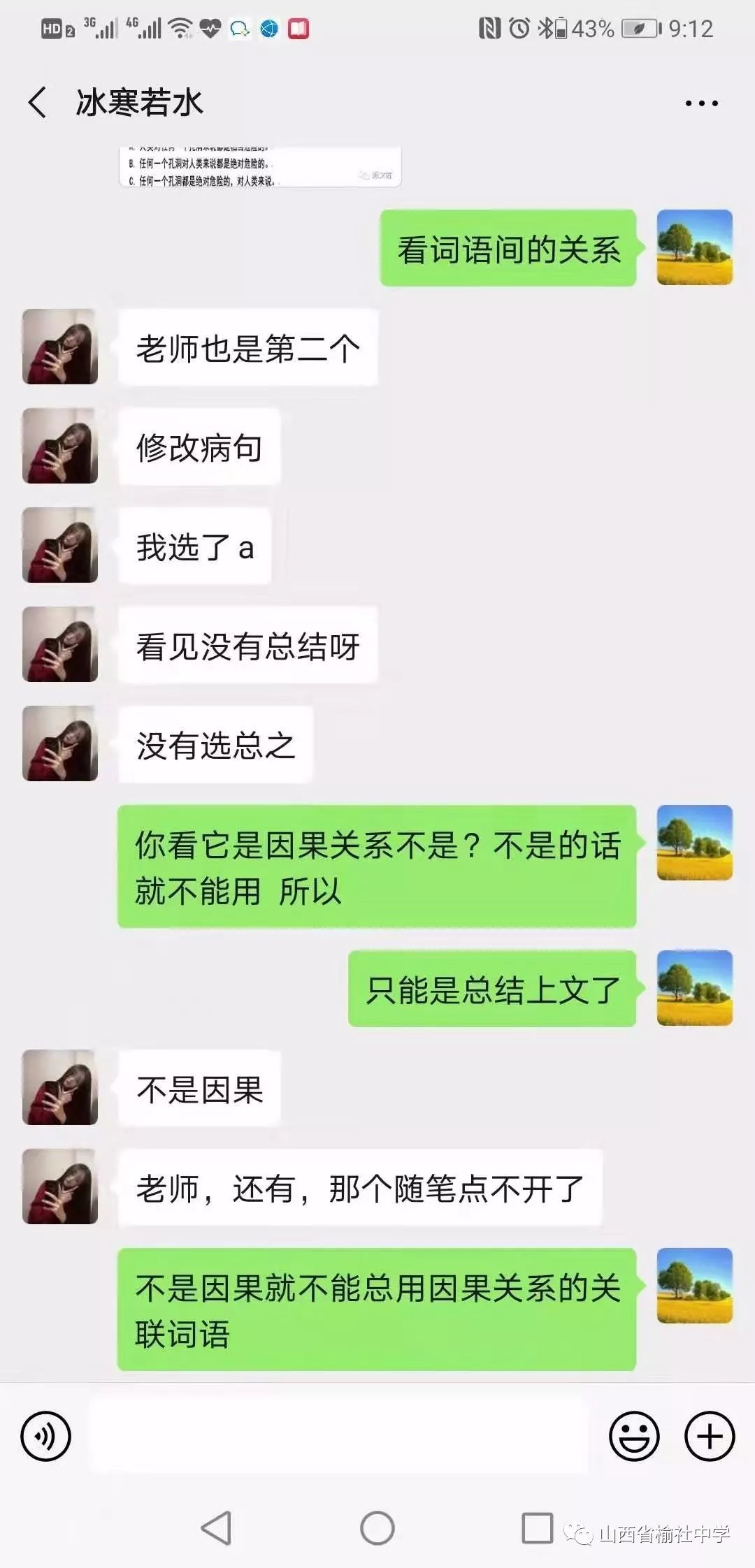Open the shared question image at the top
Screen dimensions: 755x1568
pyautogui.click(x=260, y=166)
